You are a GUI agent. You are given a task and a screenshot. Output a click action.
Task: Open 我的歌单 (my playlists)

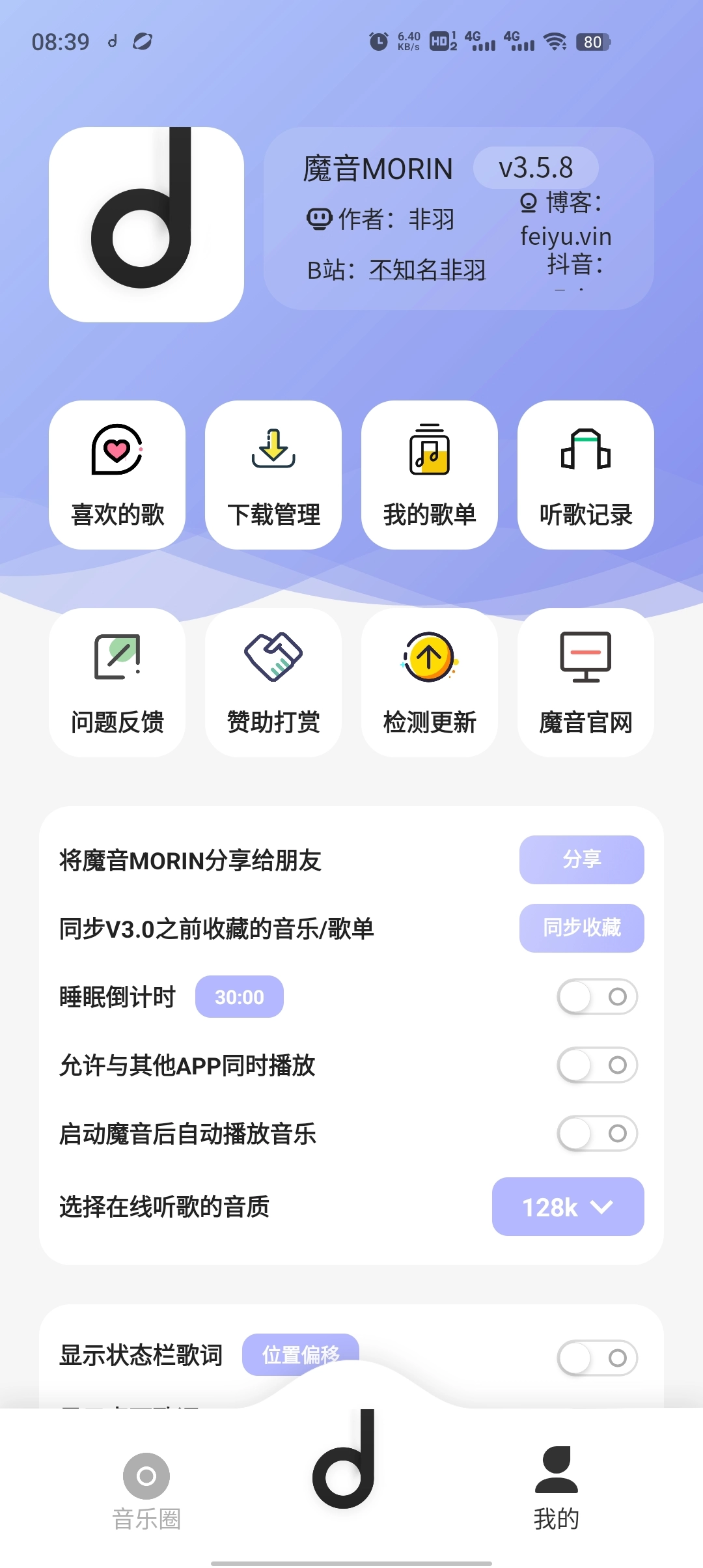tap(429, 477)
